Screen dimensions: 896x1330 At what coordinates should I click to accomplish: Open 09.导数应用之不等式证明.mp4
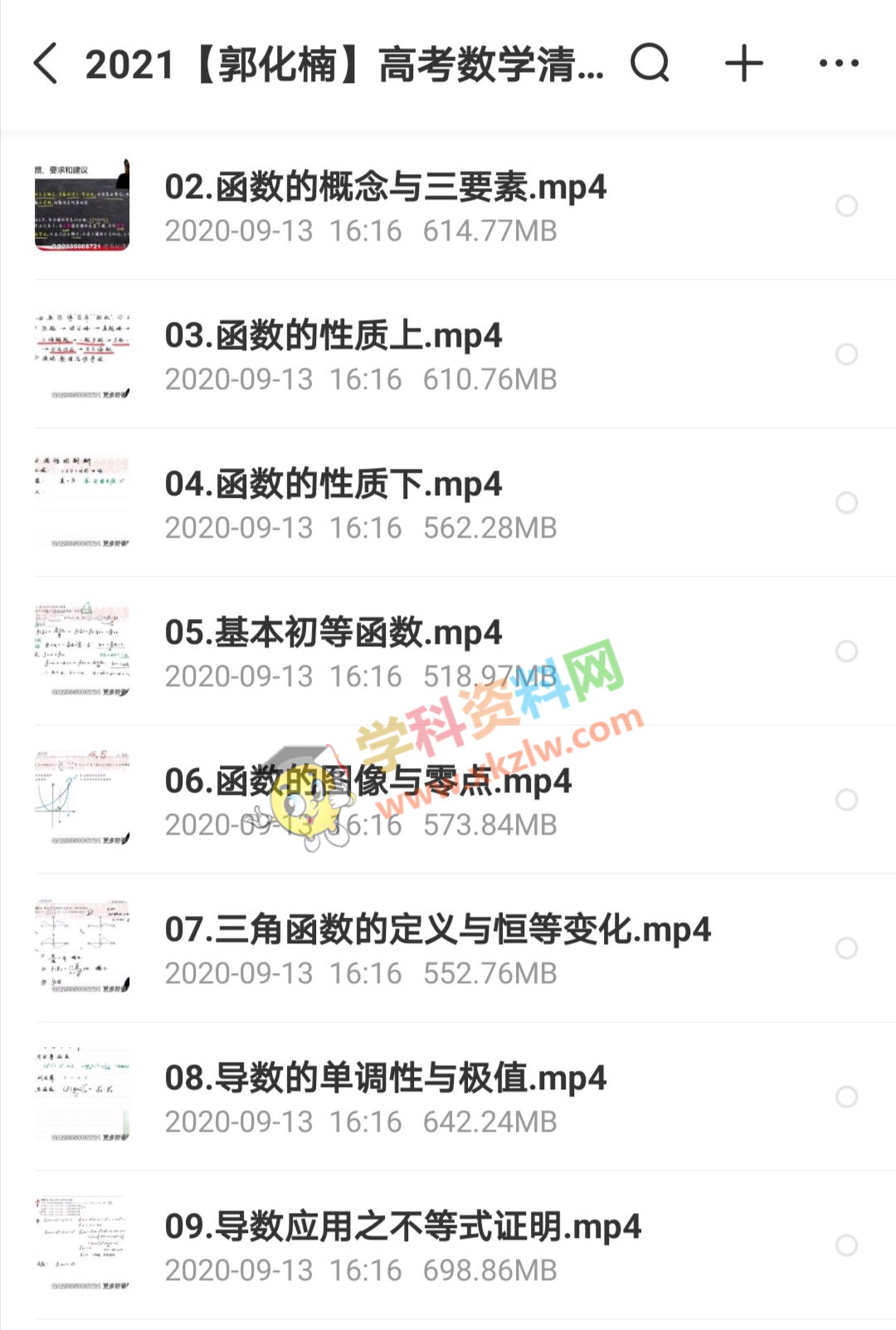point(402,1227)
